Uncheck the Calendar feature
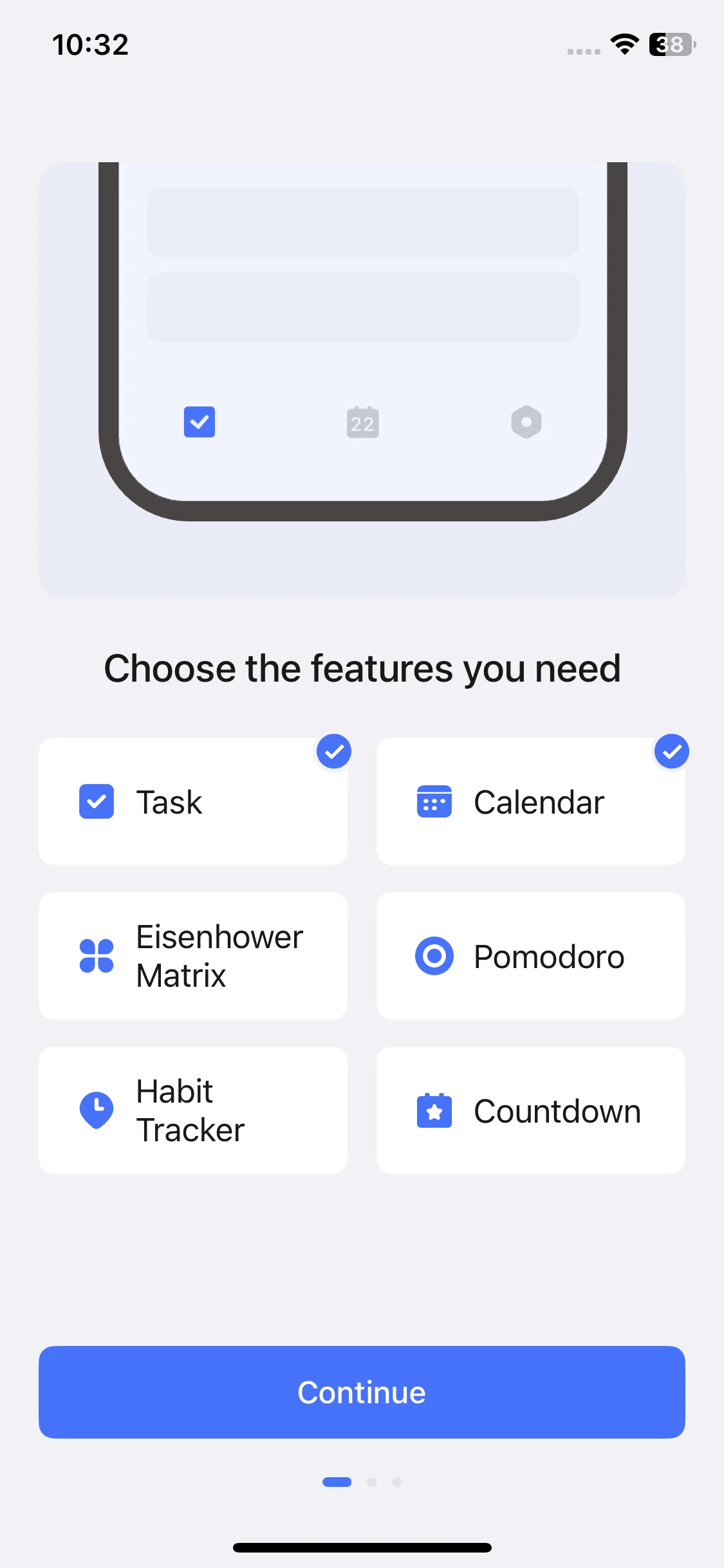Screen dimensions: 724x1568 (x=530, y=801)
